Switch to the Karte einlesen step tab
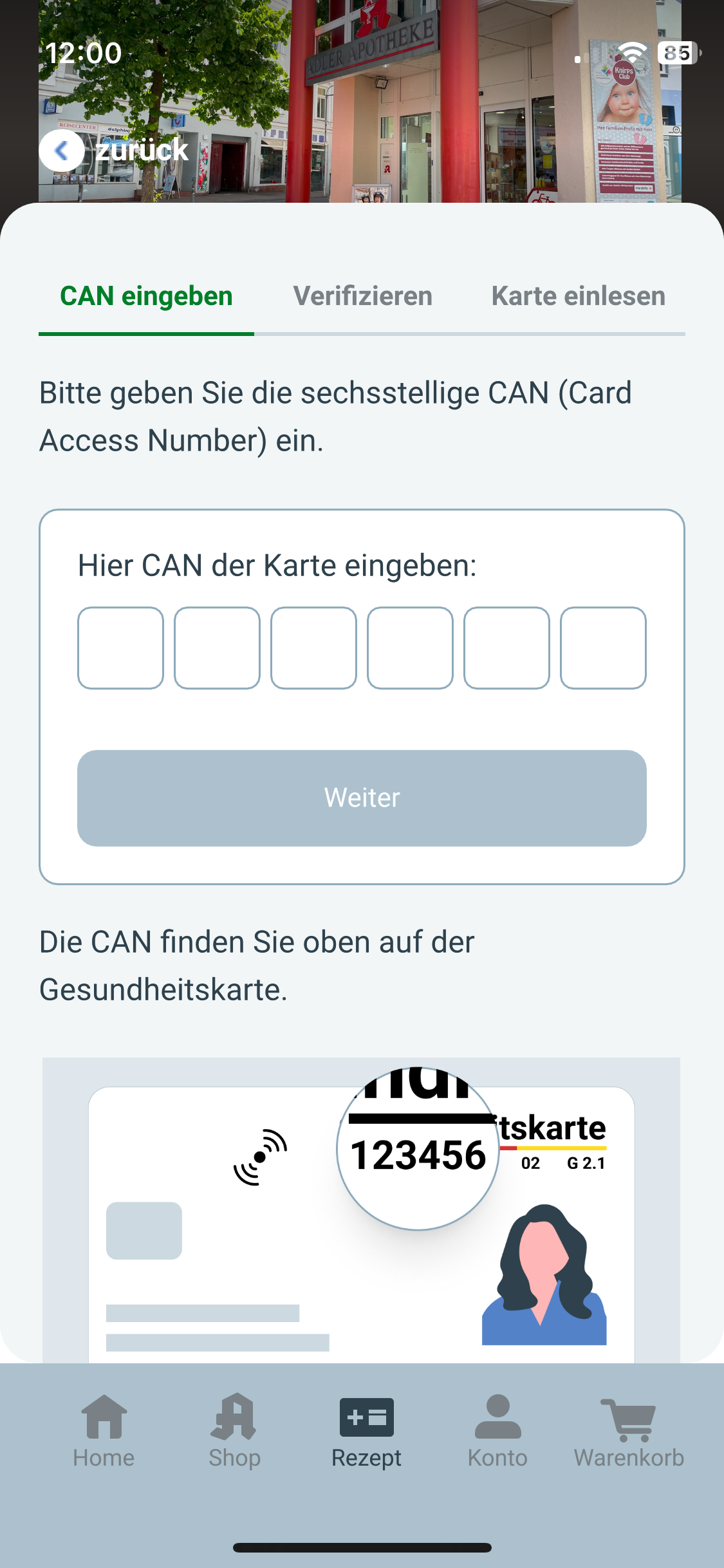Screen dimensions: 724x1568 578,297
